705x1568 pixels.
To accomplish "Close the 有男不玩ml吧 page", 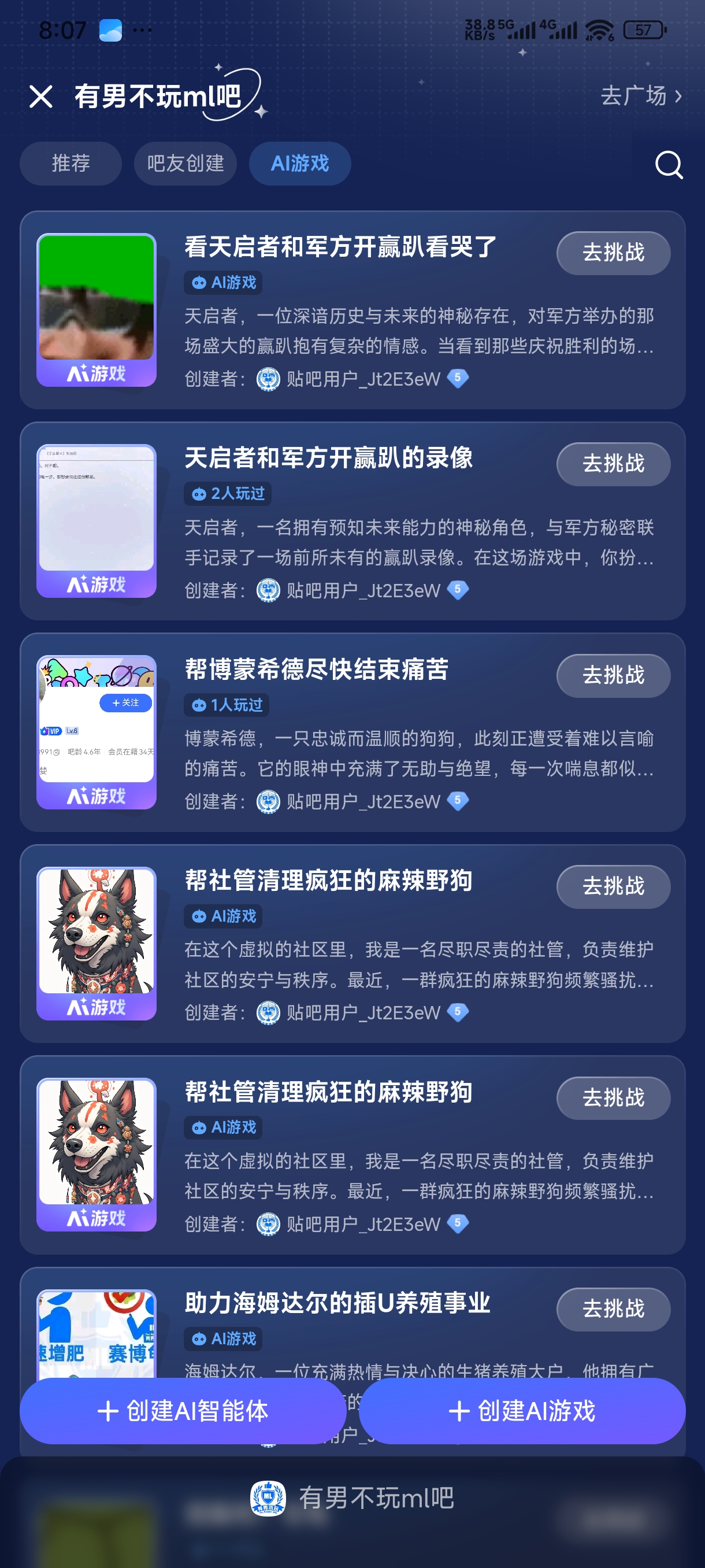I will pos(41,96).
